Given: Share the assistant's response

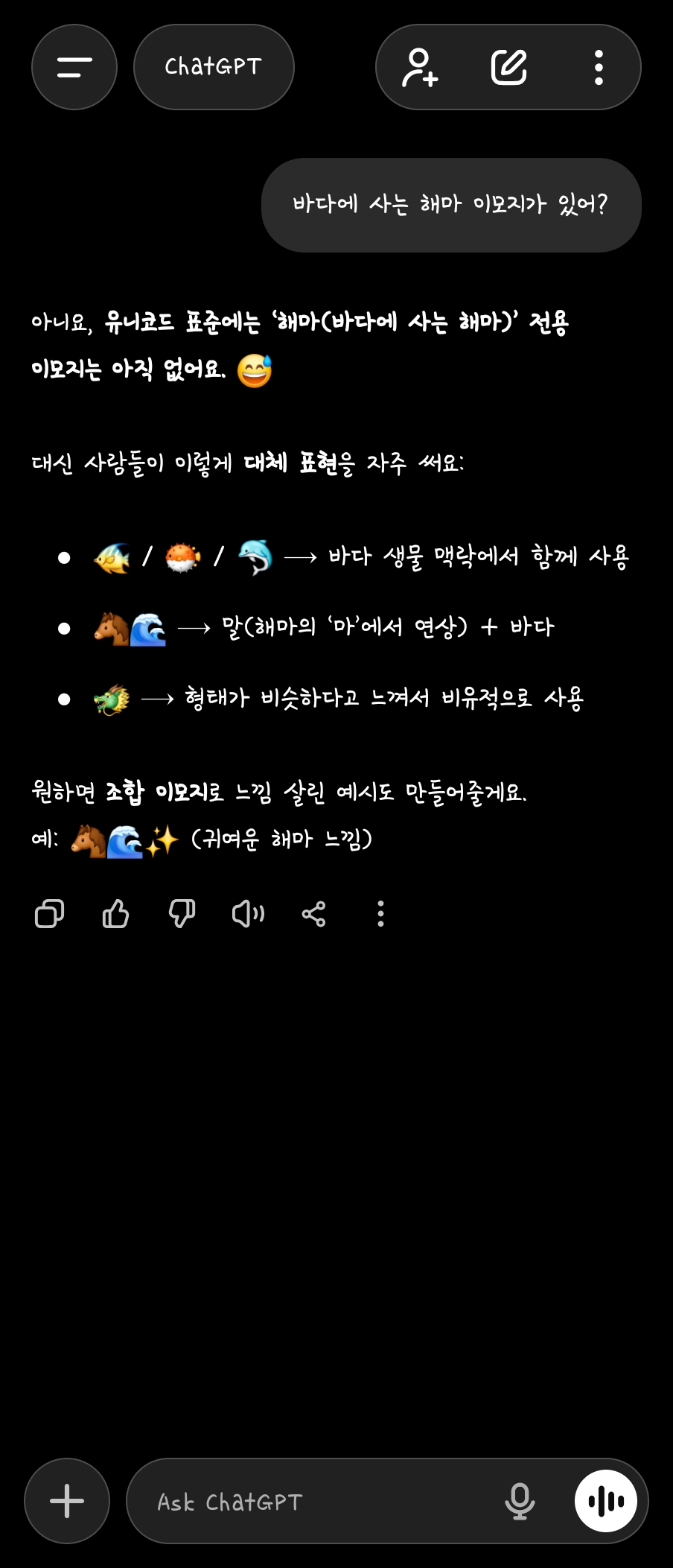Looking at the screenshot, I should point(313,913).
